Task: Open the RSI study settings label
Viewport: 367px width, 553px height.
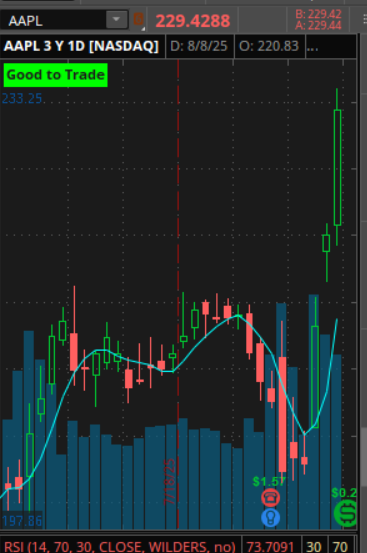Action: point(120,547)
